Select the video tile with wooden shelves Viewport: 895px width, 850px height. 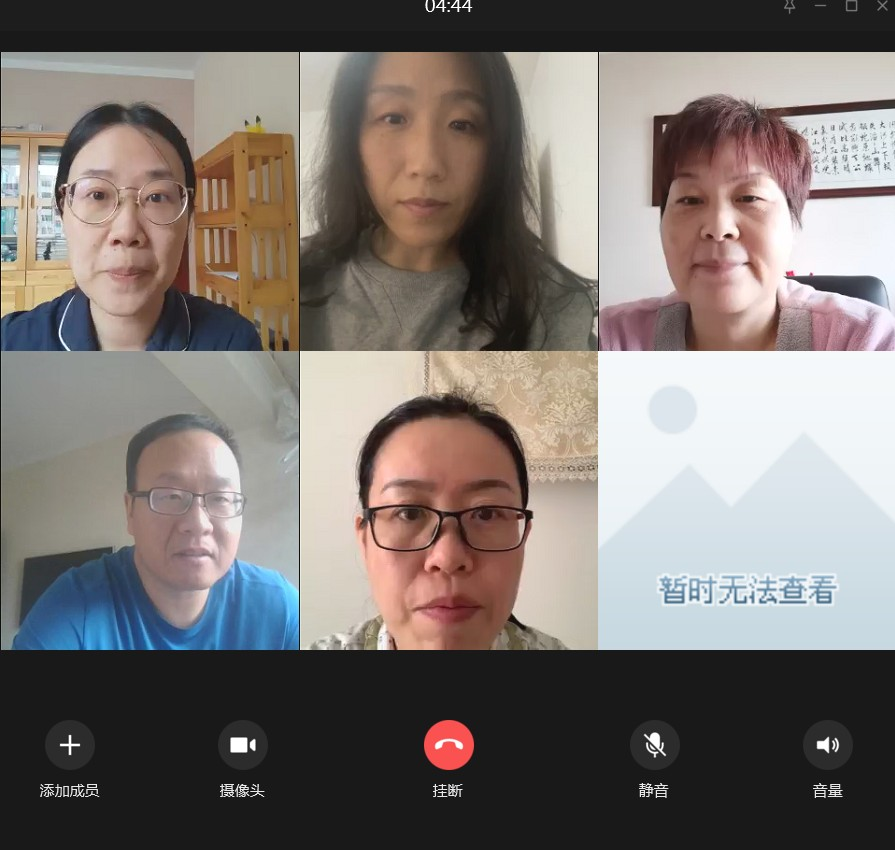(150, 201)
